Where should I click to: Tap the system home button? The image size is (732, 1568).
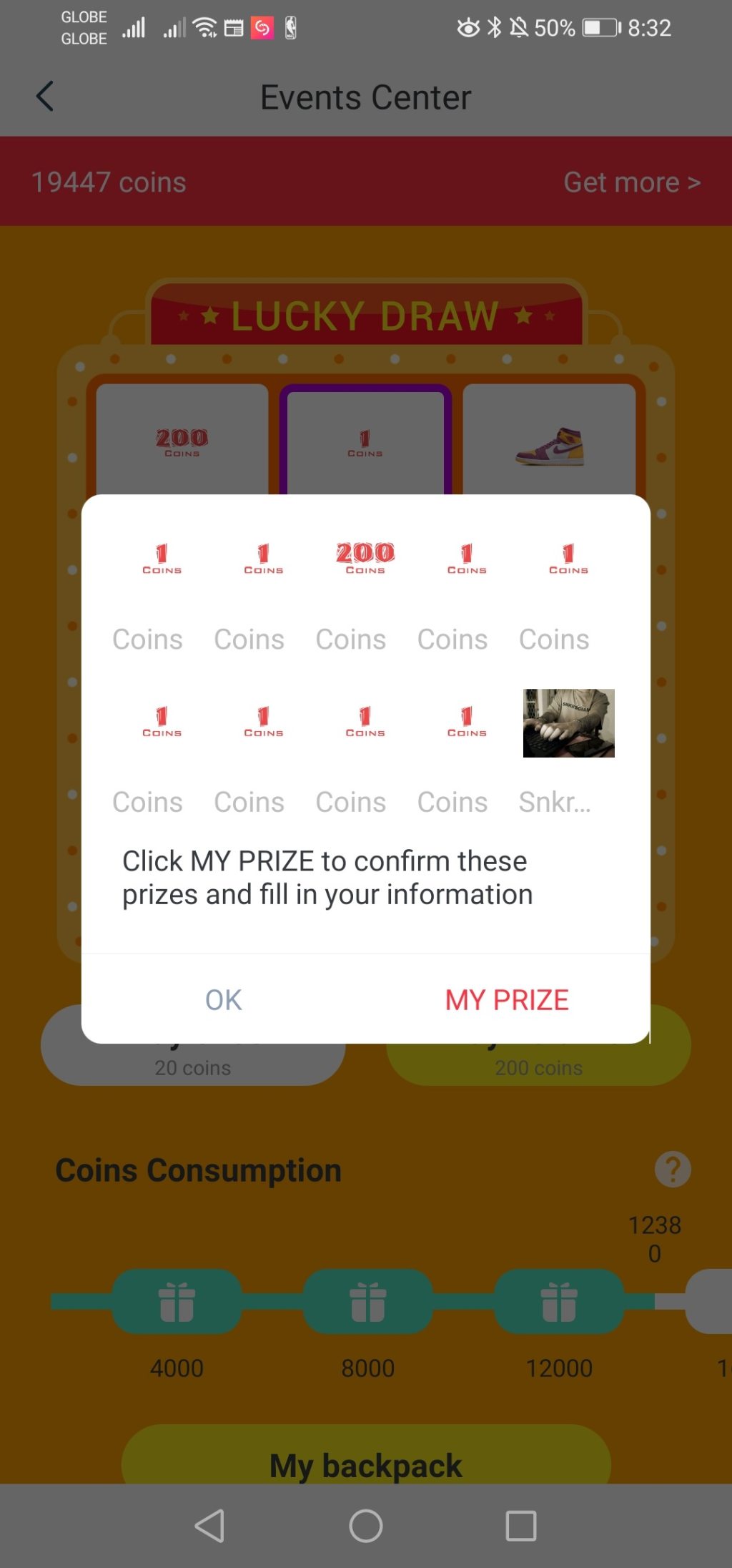pyautogui.click(x=366, y=1526)
